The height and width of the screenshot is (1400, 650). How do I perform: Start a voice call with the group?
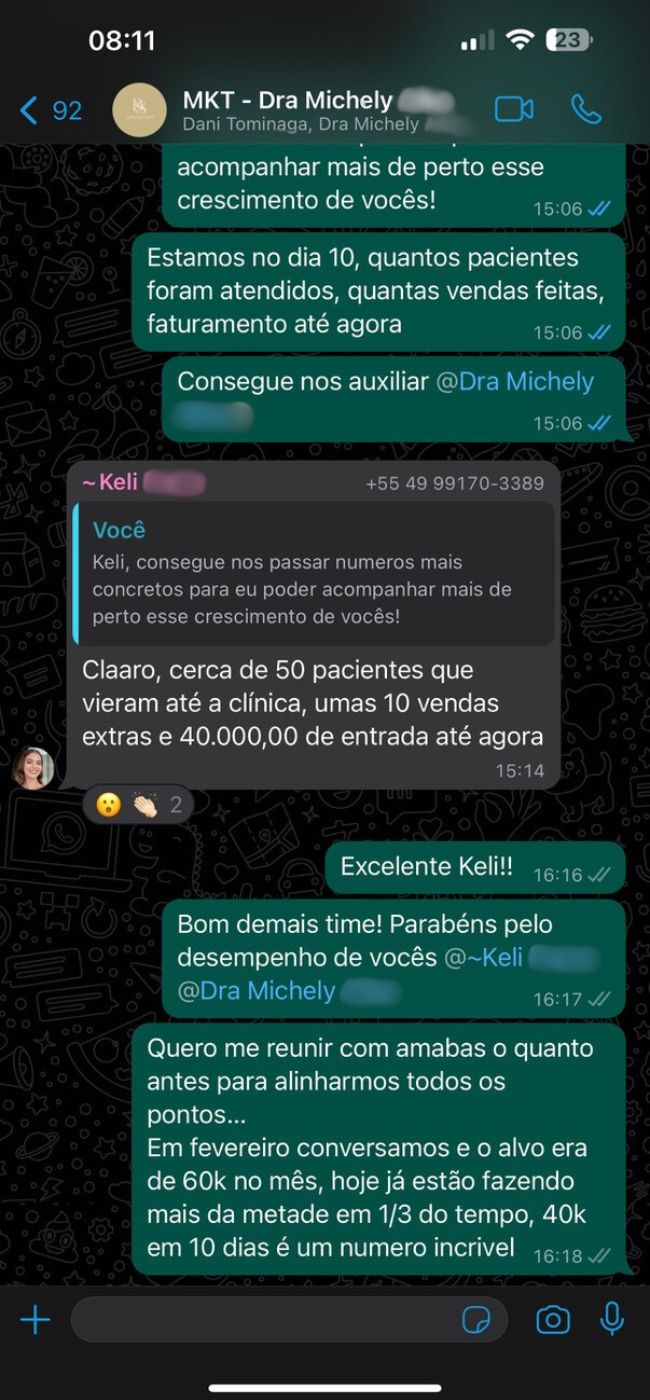(x=585, y=109)
